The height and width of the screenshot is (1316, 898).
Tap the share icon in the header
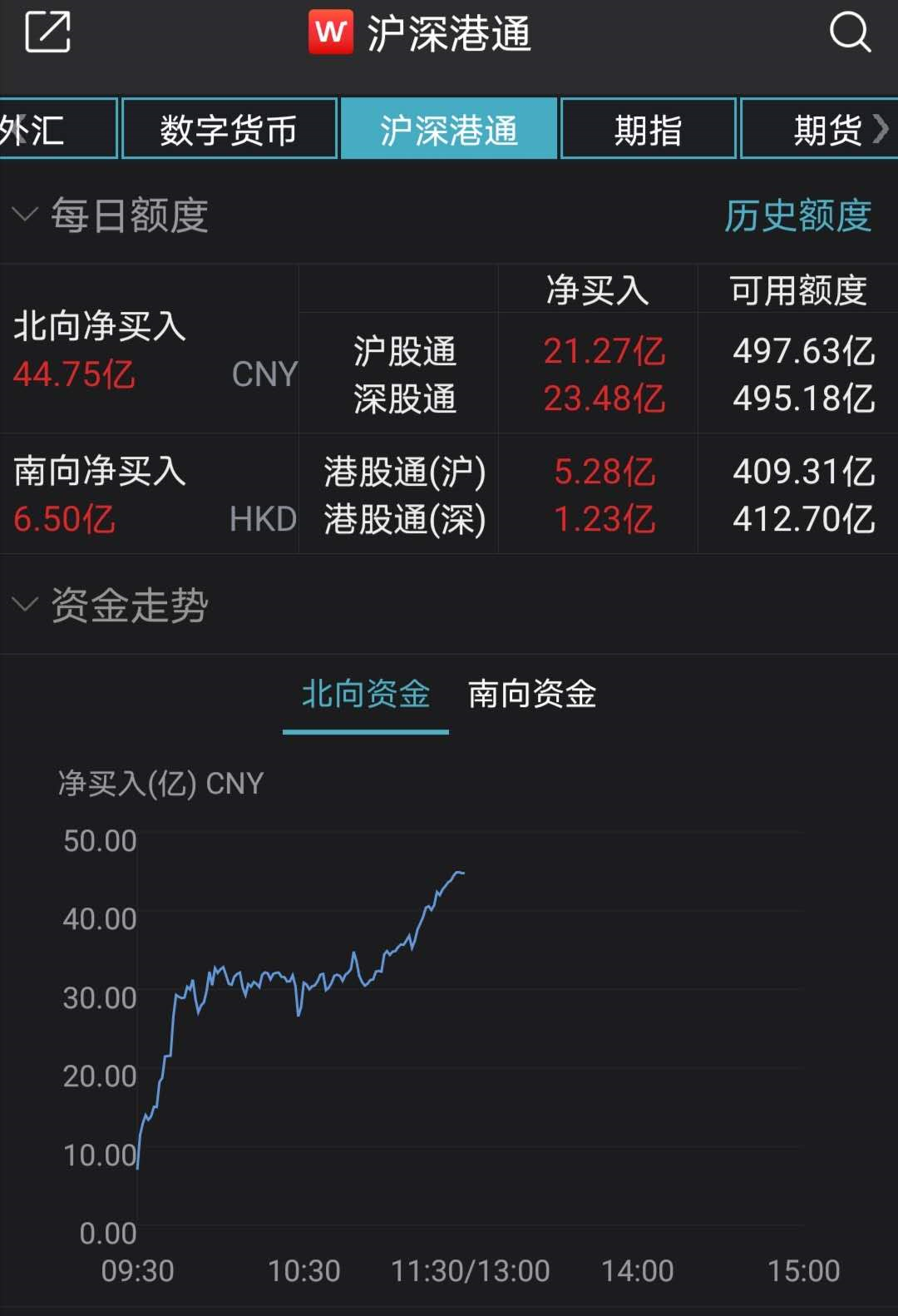pyautogui.click(x=47, y=32)
